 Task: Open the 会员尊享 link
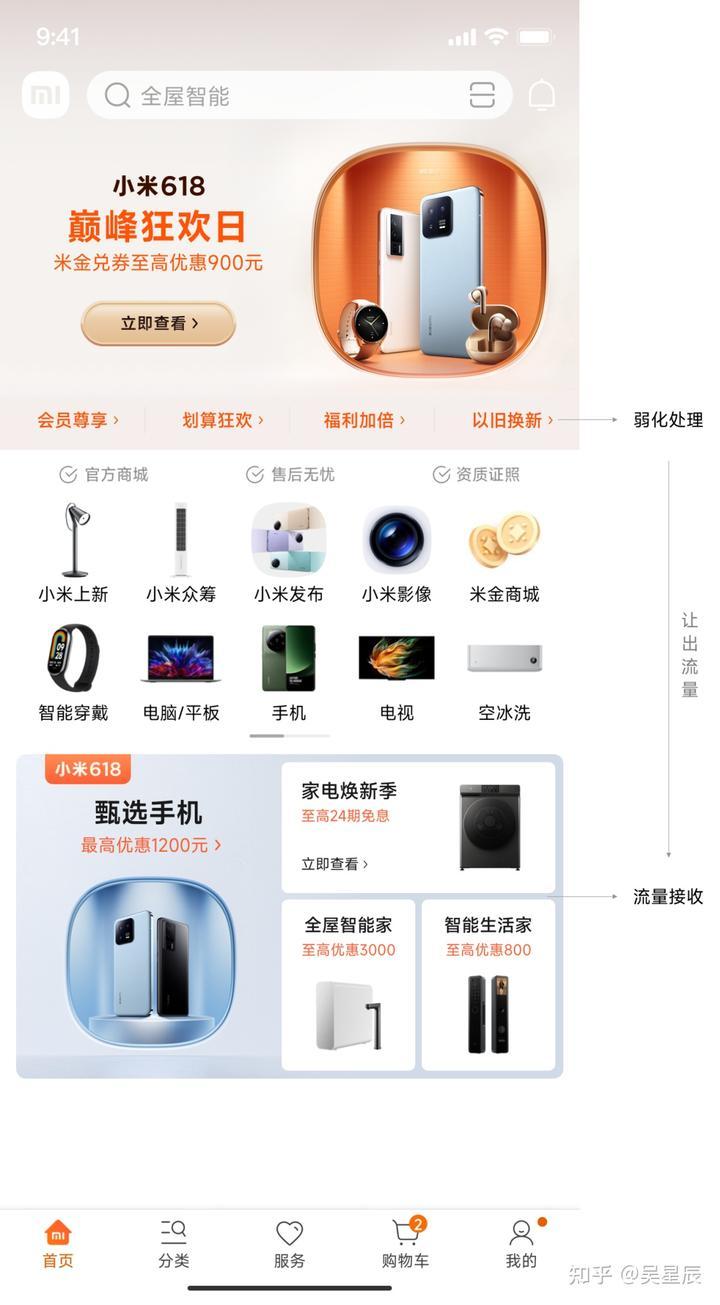pos(78,420)
